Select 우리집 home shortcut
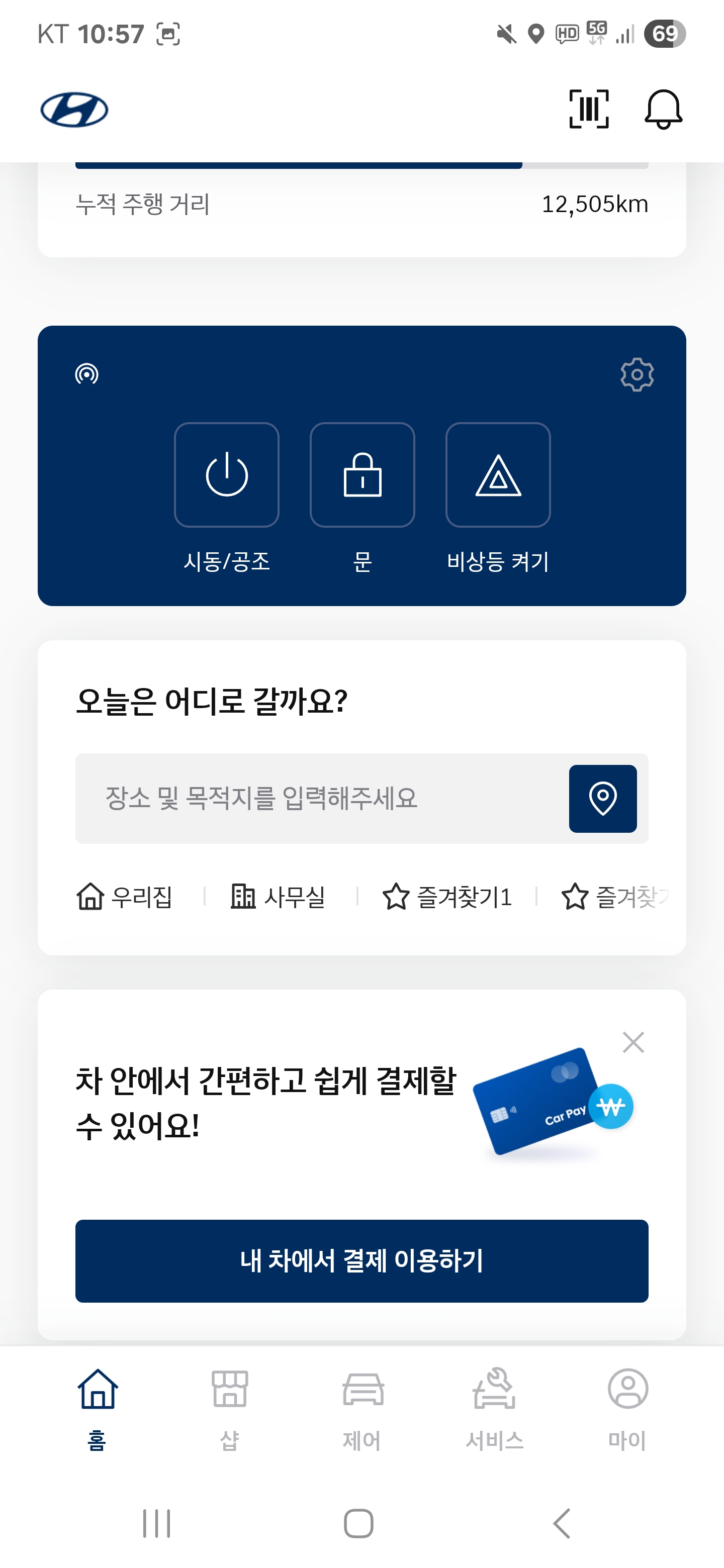The image size is (724, 1568). pos(125,897)
